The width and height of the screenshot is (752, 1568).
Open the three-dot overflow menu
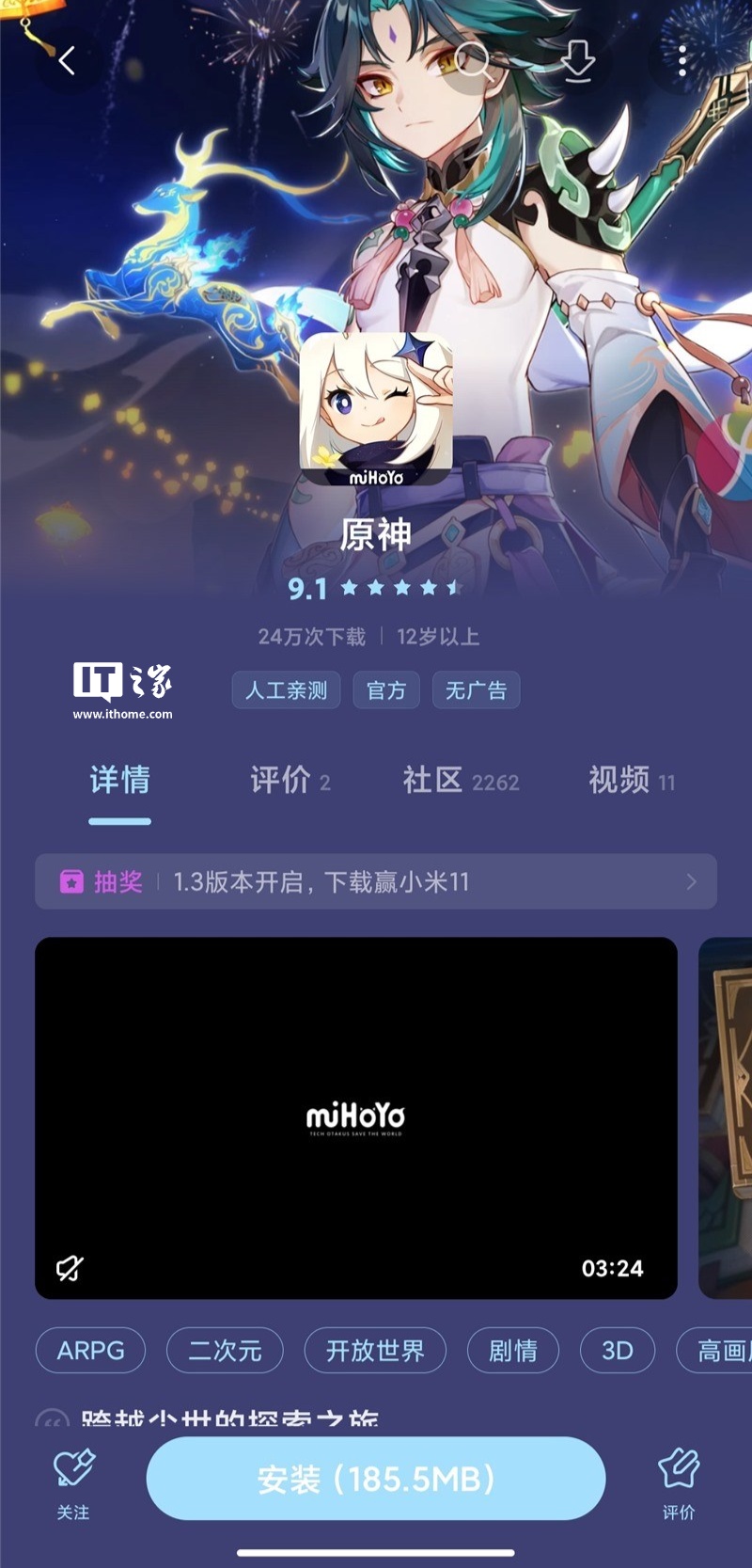[682, 62]
